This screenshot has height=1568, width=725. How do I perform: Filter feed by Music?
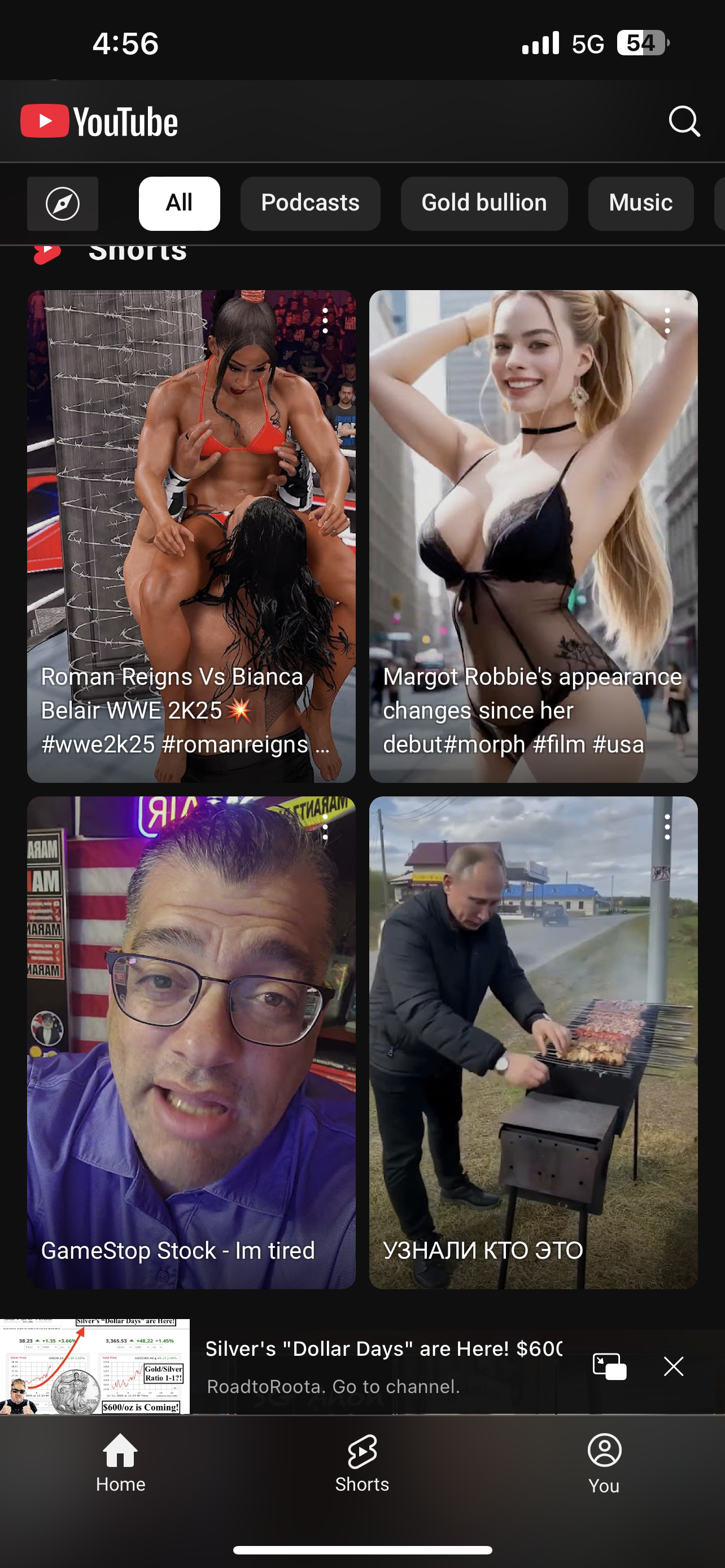tap(640, 203)
